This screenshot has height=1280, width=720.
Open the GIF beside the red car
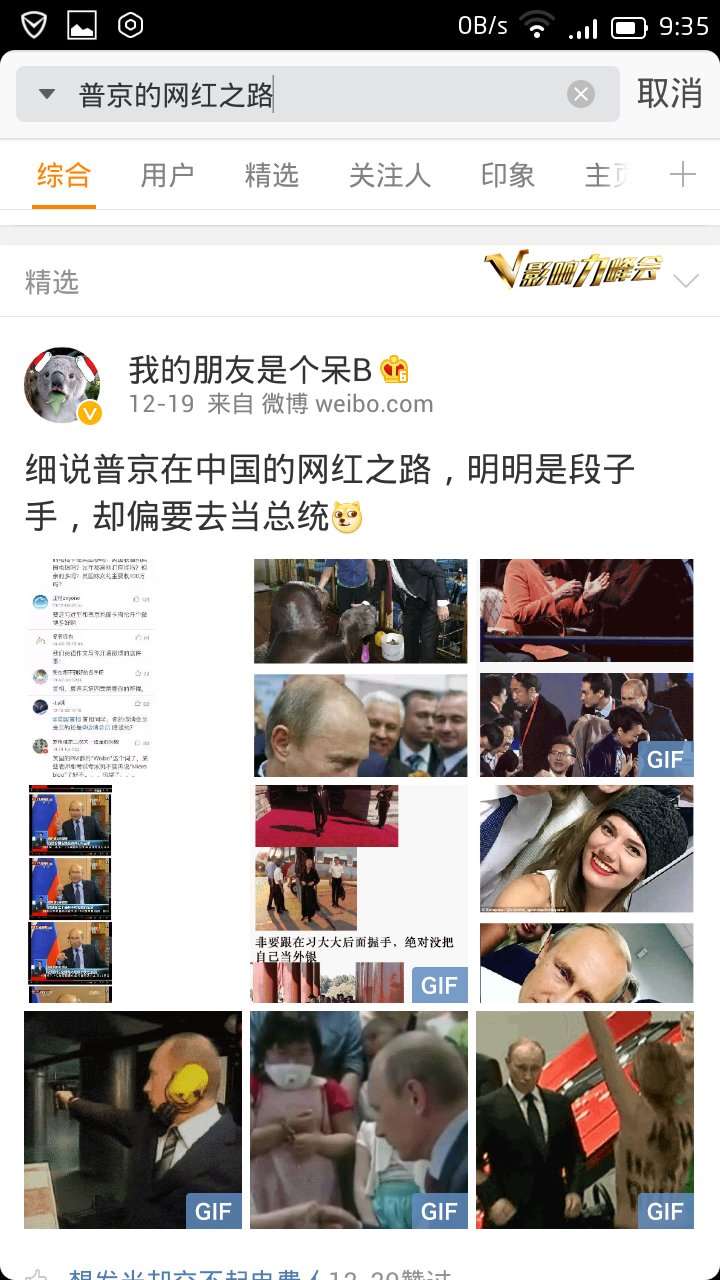click(585, 1120)
